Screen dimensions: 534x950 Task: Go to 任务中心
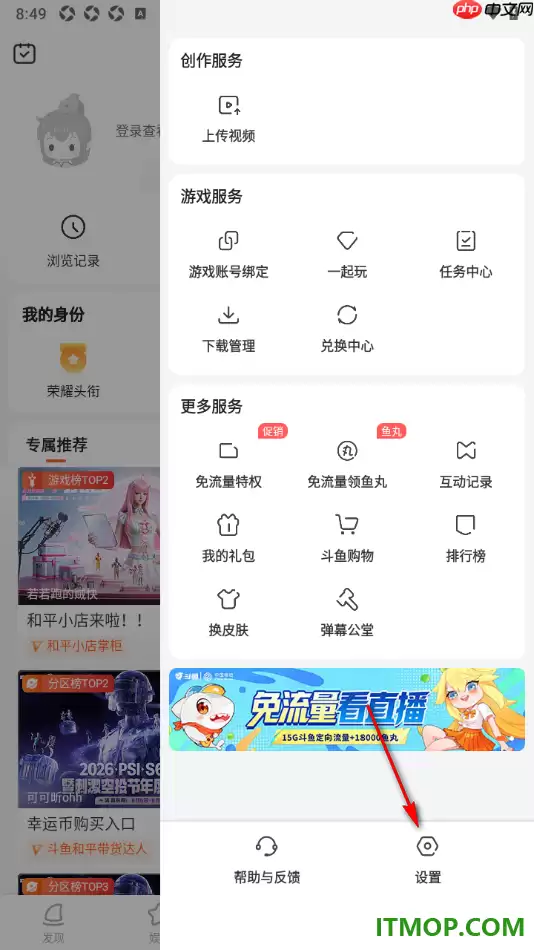click(x=466, y=254)
